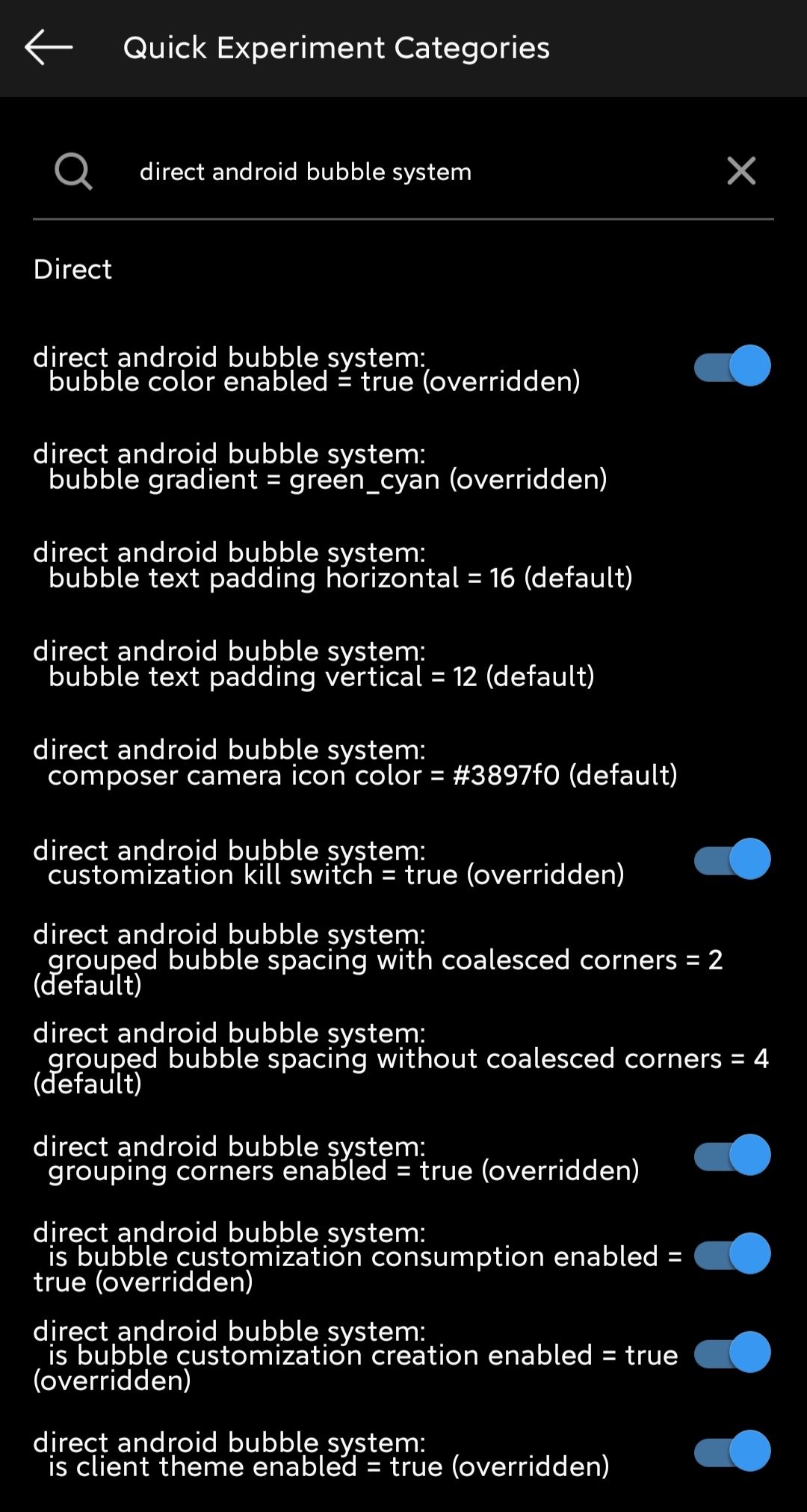Viewport: 807px width, 1512px height.
Task: Open grouped bubble spacing with coalesced corners
Action: pyautogui.click(x=377, y=960)
